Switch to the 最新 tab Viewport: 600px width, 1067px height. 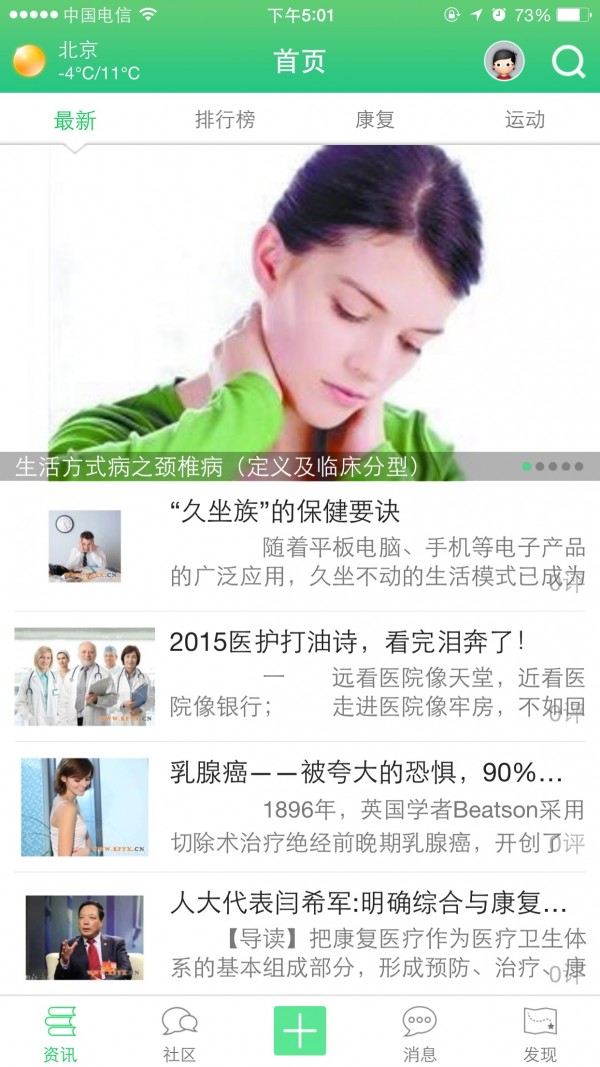click(75, 121)
